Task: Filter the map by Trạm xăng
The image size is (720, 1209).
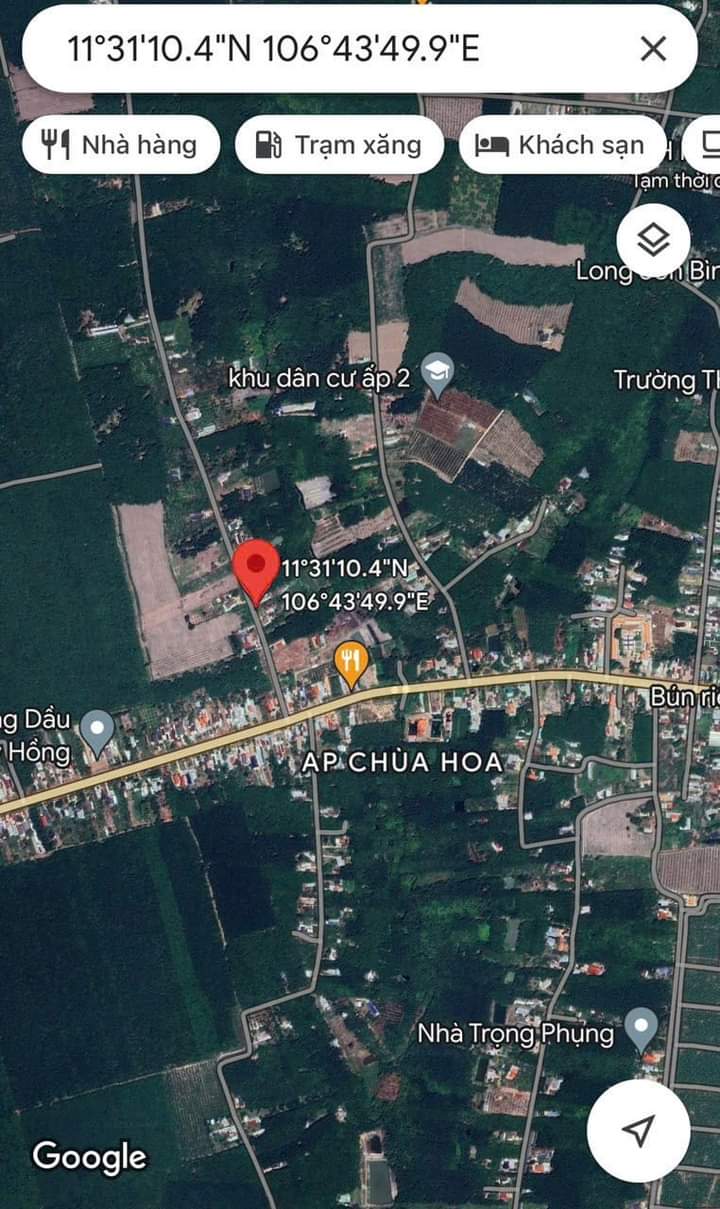Action: pyautogui.click(x=339, y=145)
